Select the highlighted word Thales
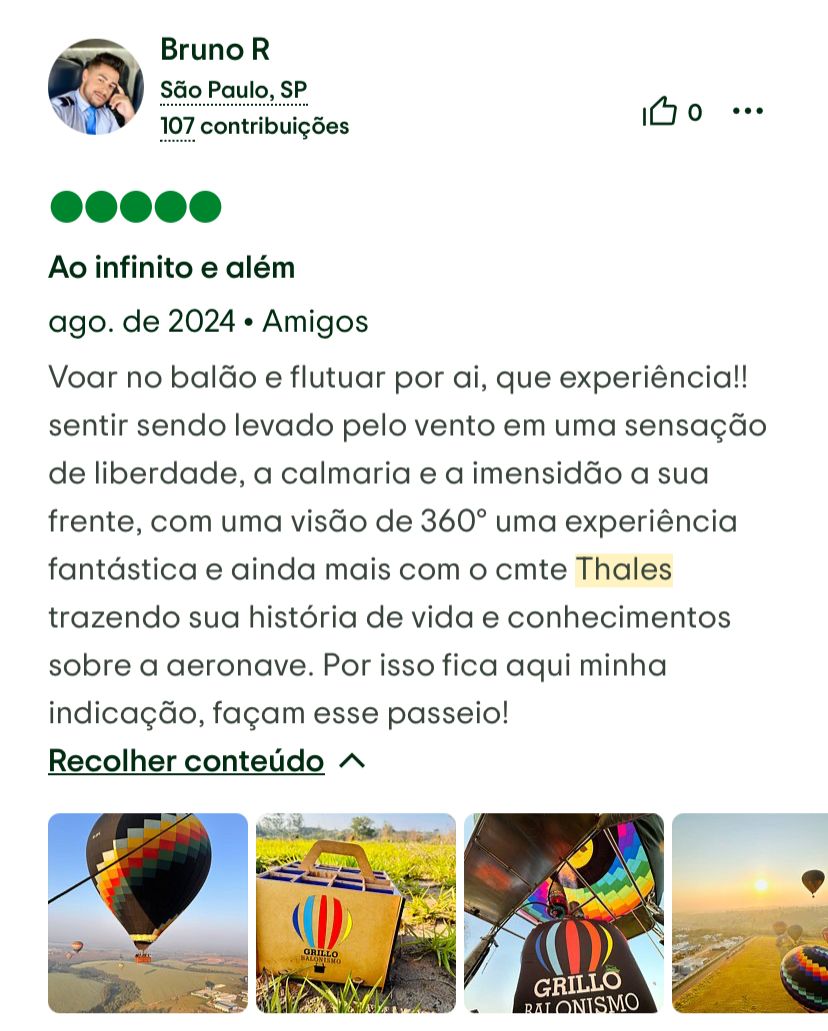The width and height of the screenshot is (828, 1031). tap(623, 569)
